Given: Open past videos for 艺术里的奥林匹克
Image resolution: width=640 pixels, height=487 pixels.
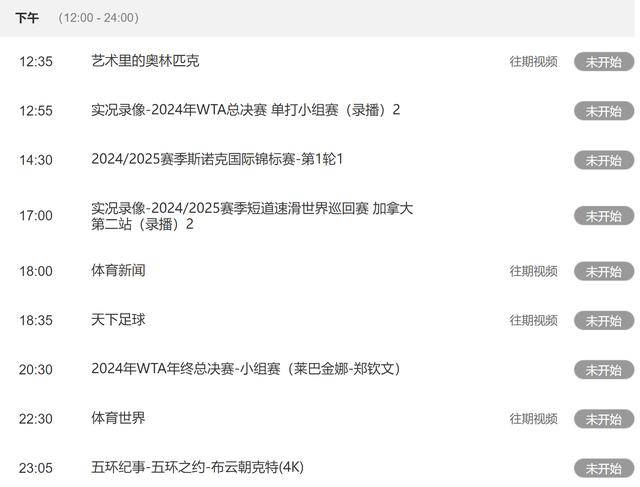Looking at the screenshot, I should pyautogui.click(x=533, y=62).
